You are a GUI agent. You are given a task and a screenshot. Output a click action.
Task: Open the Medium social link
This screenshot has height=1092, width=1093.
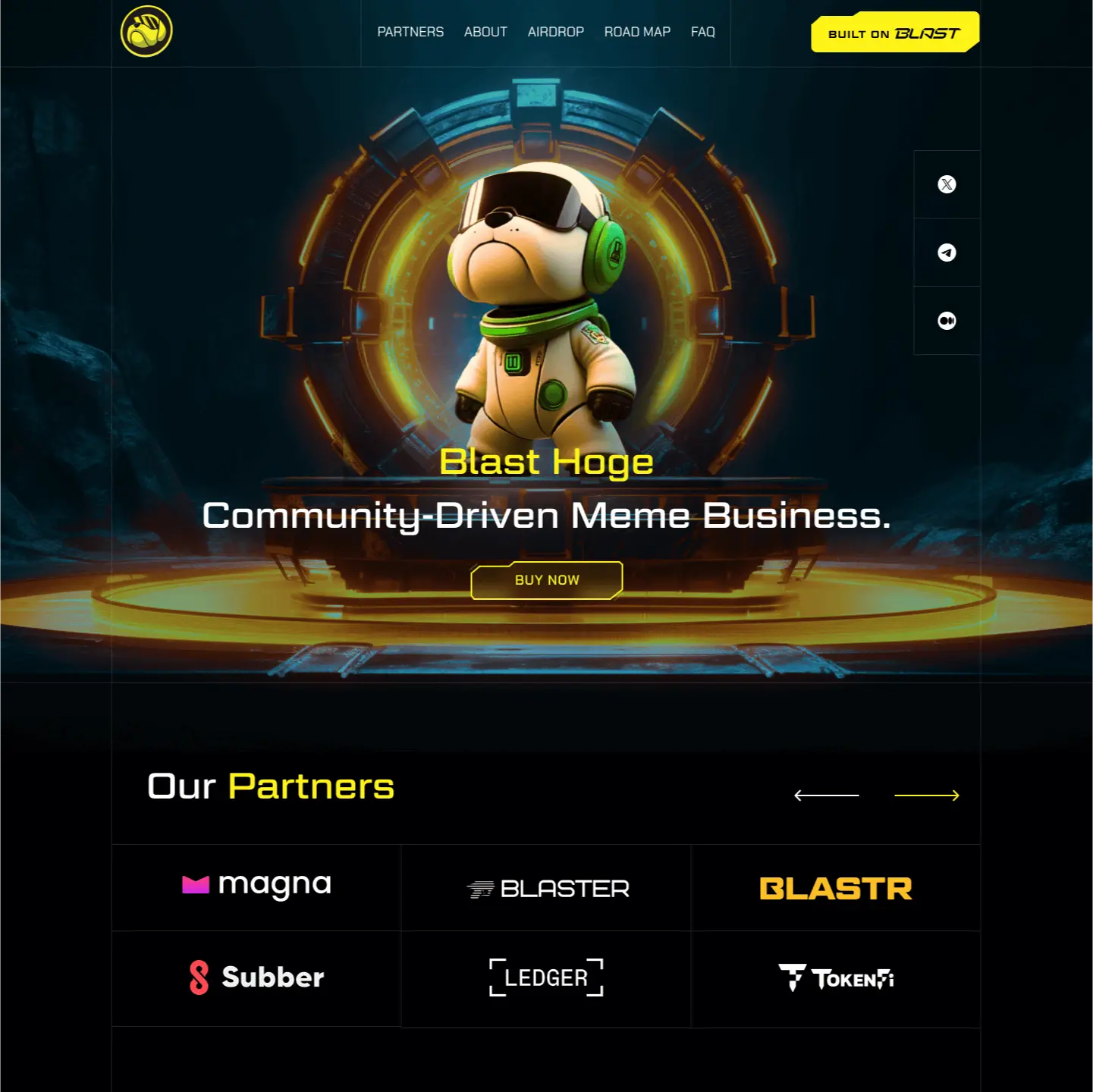point(947,321)
